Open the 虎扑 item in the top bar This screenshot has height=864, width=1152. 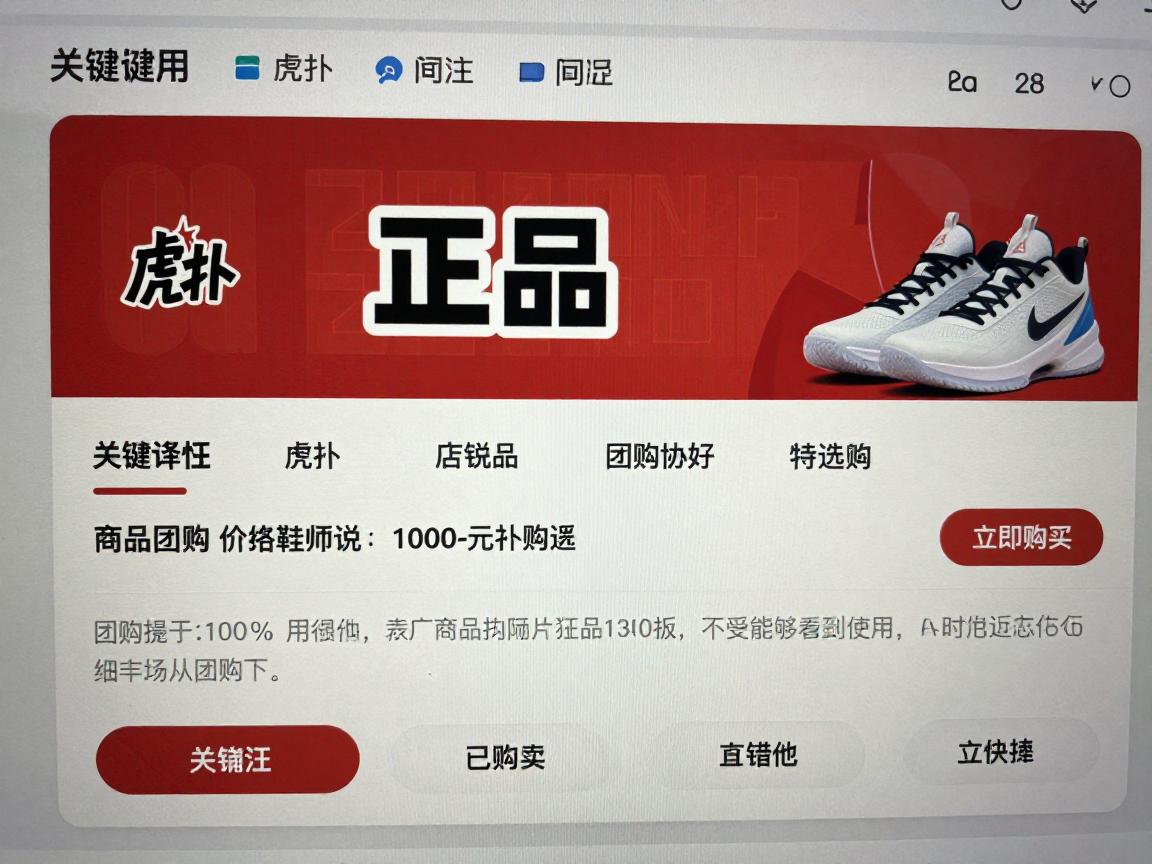[284, 70]
